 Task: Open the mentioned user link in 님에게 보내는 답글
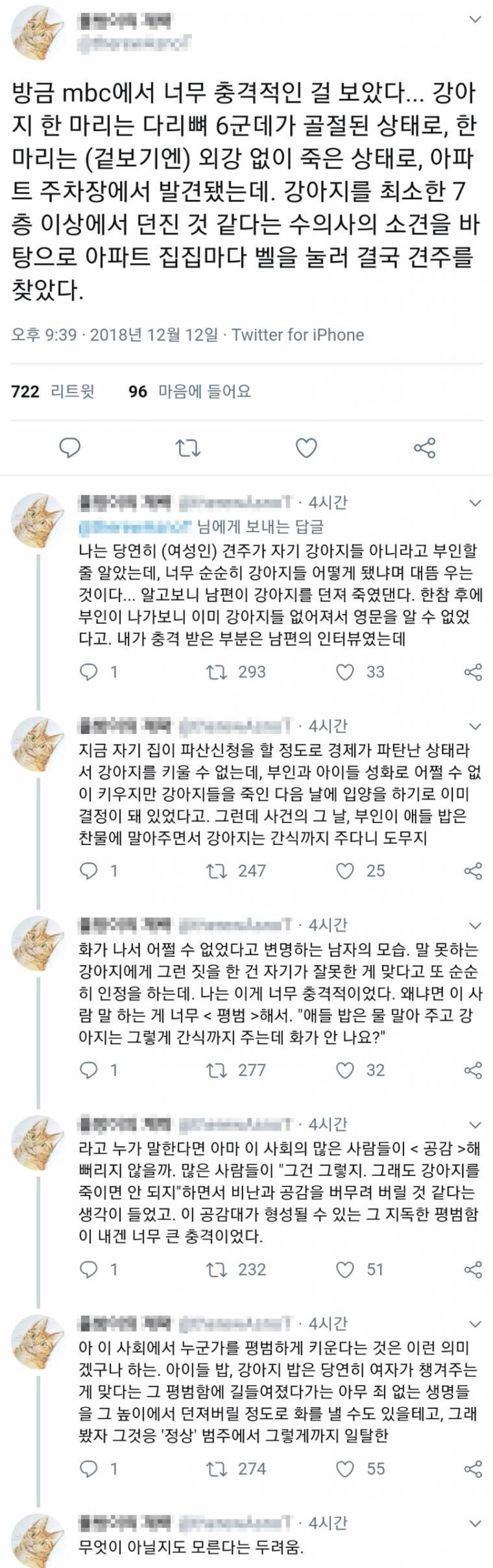tap(135, 526)
